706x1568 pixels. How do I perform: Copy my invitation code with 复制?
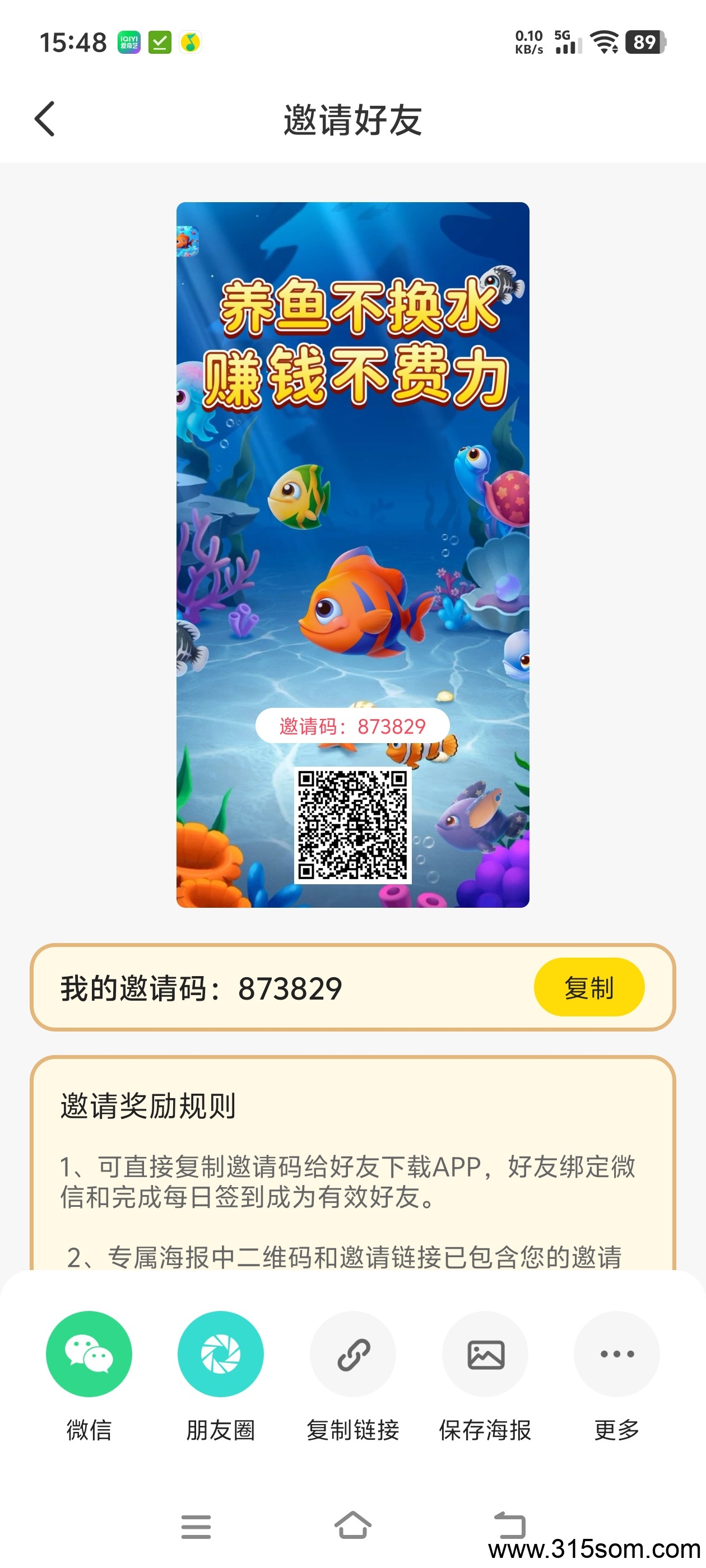point(588,987)
